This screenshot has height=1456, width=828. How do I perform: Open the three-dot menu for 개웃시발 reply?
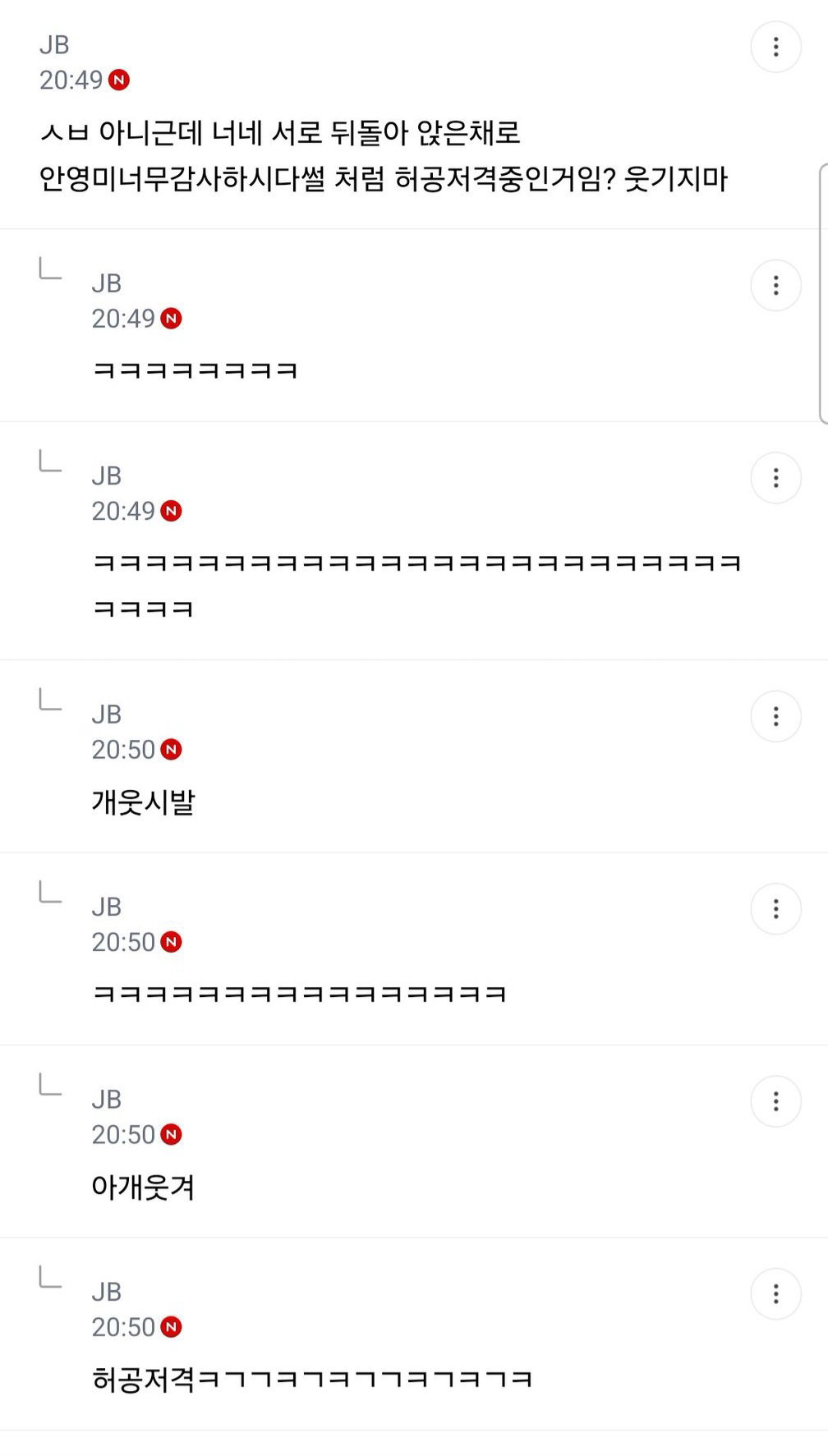775,716
